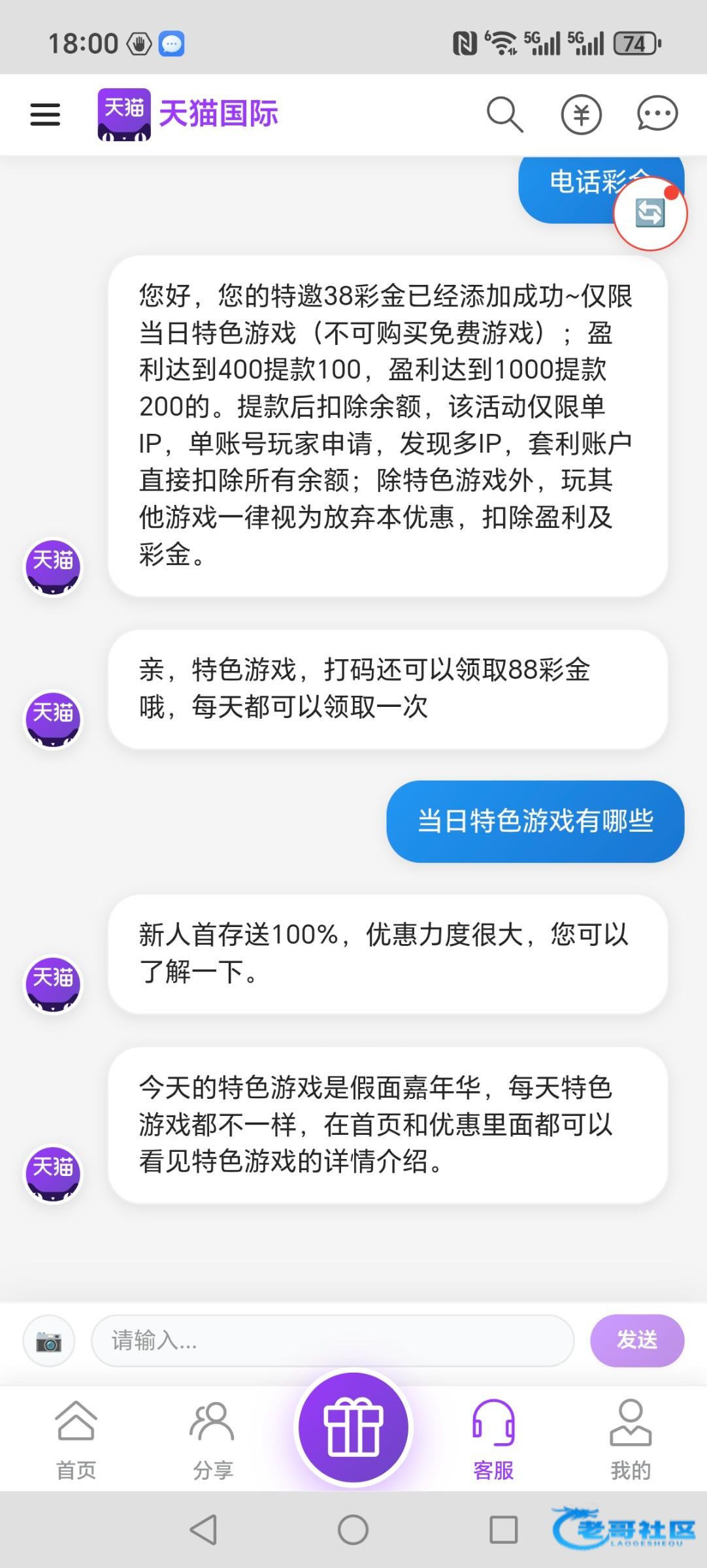Screen dimensions: 707x1568
Task: Open the messages bubble icon
Action: coord(657,114)
